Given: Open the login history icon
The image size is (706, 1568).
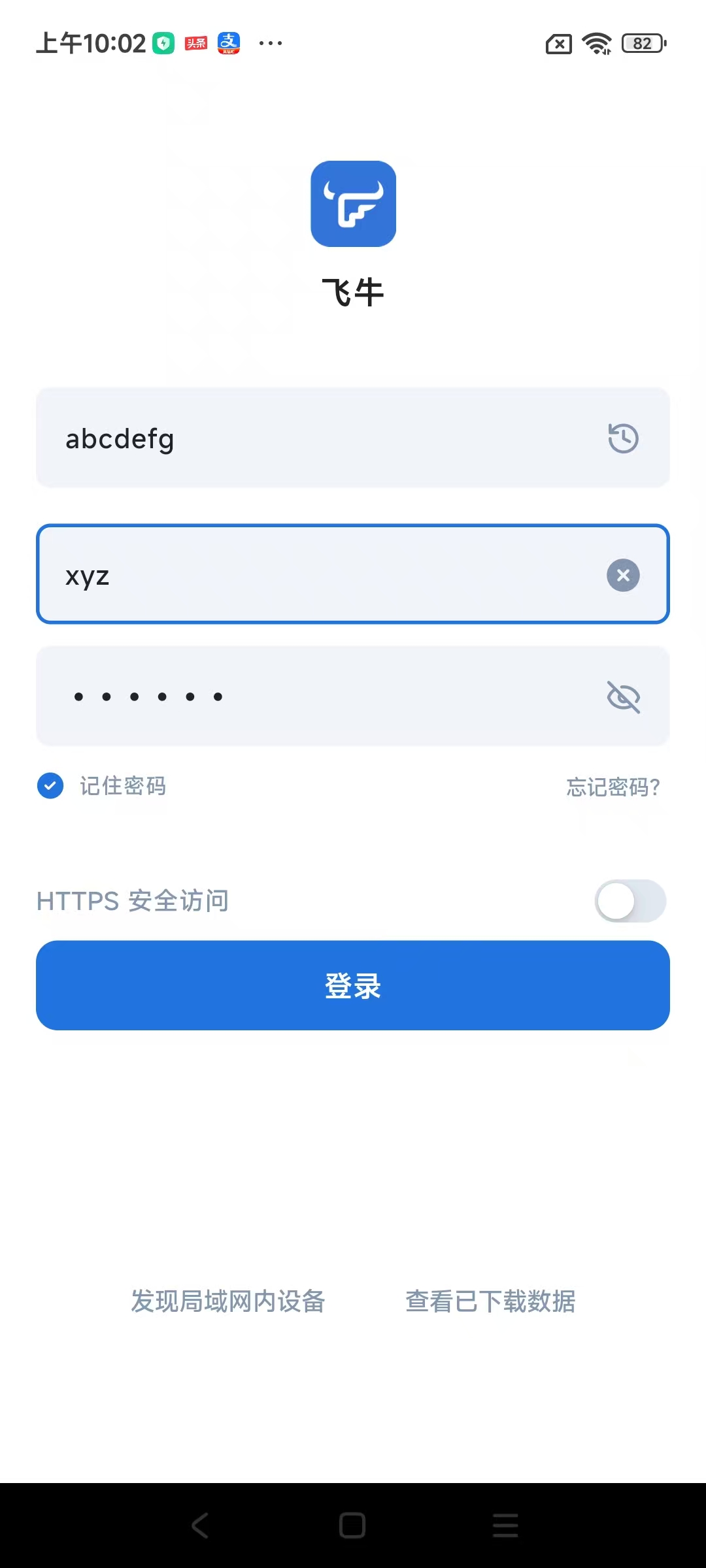Looking at the screenshot, I should (x=623, y=438).
